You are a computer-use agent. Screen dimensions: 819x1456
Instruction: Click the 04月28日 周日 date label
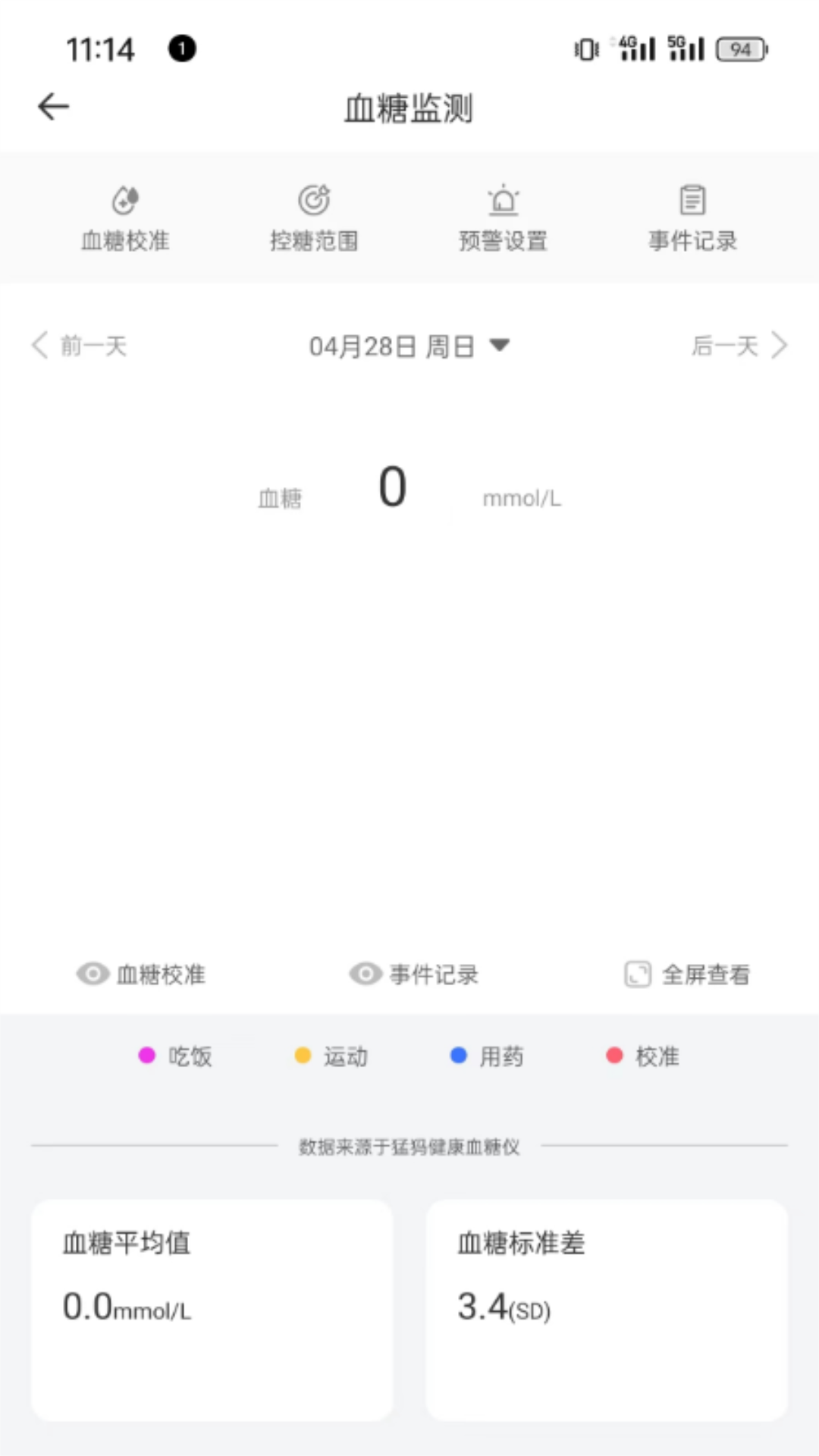(x=392, y=346)
